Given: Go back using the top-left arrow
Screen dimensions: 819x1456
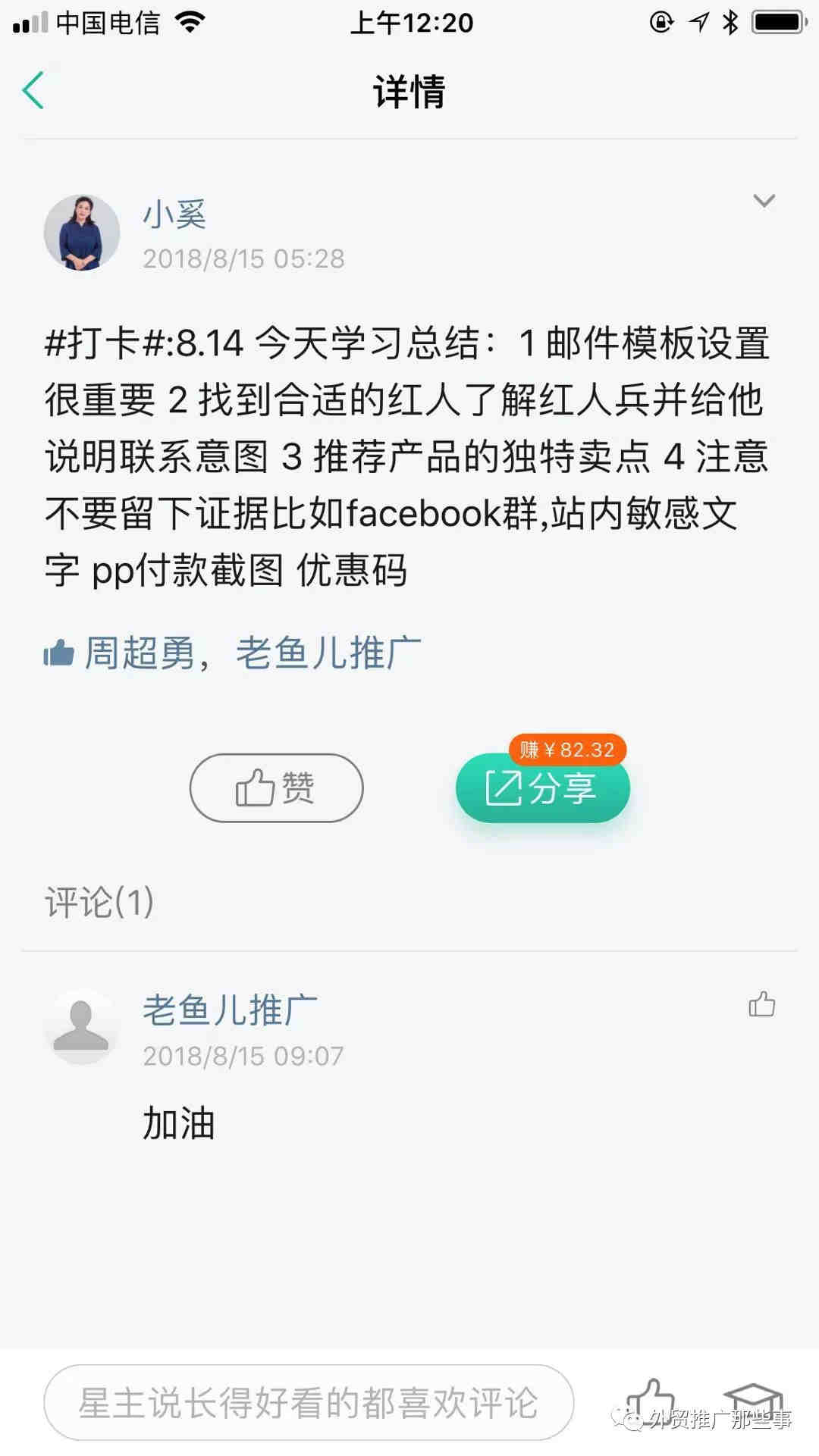Looking at the screenshot, I should [x=34, y=91].
